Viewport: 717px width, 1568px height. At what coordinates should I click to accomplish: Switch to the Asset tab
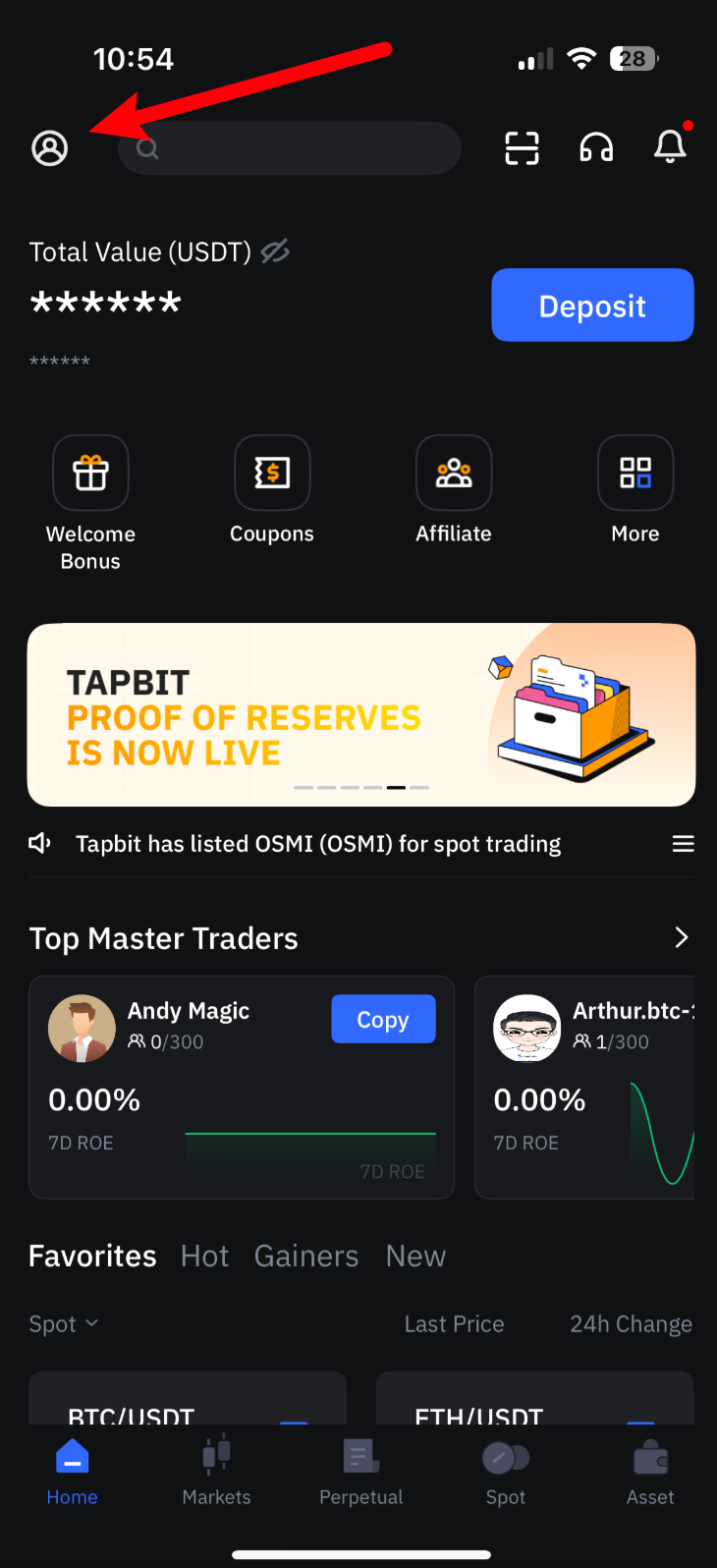pos(650,1471)
